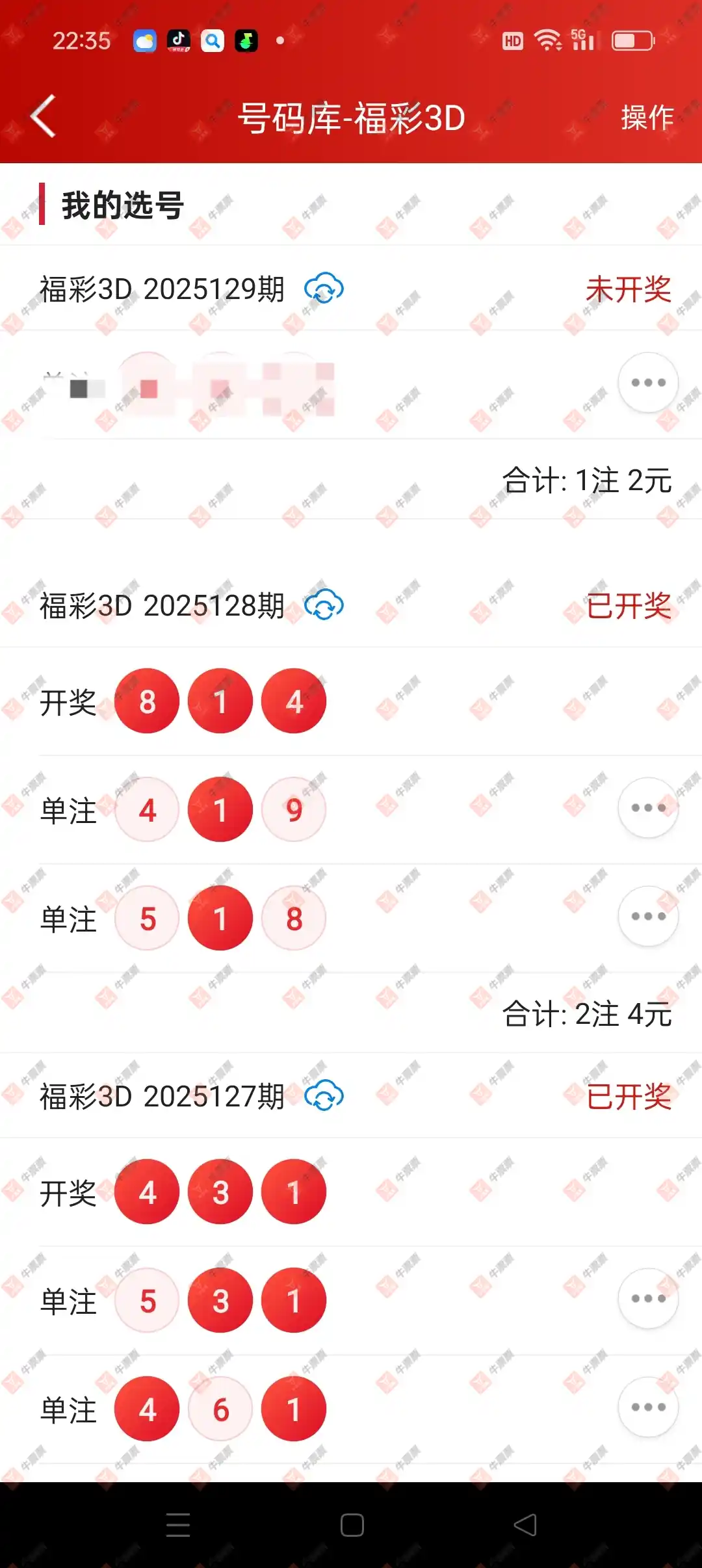702x1568 pixels.
Task: Open more options for 单注 5 1 8
Action: click(647, 917)
